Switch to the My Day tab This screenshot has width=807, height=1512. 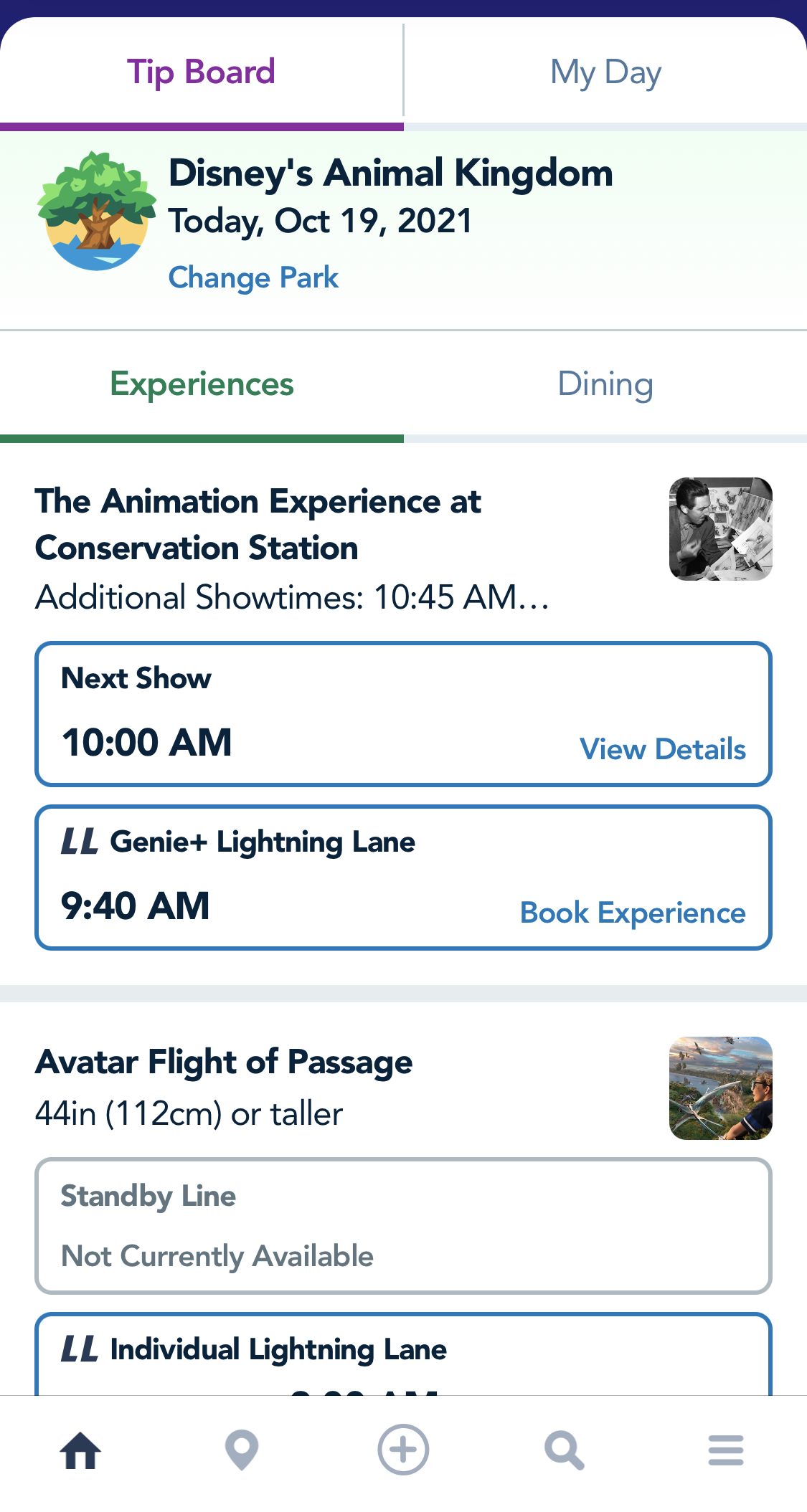click(605, 72)
